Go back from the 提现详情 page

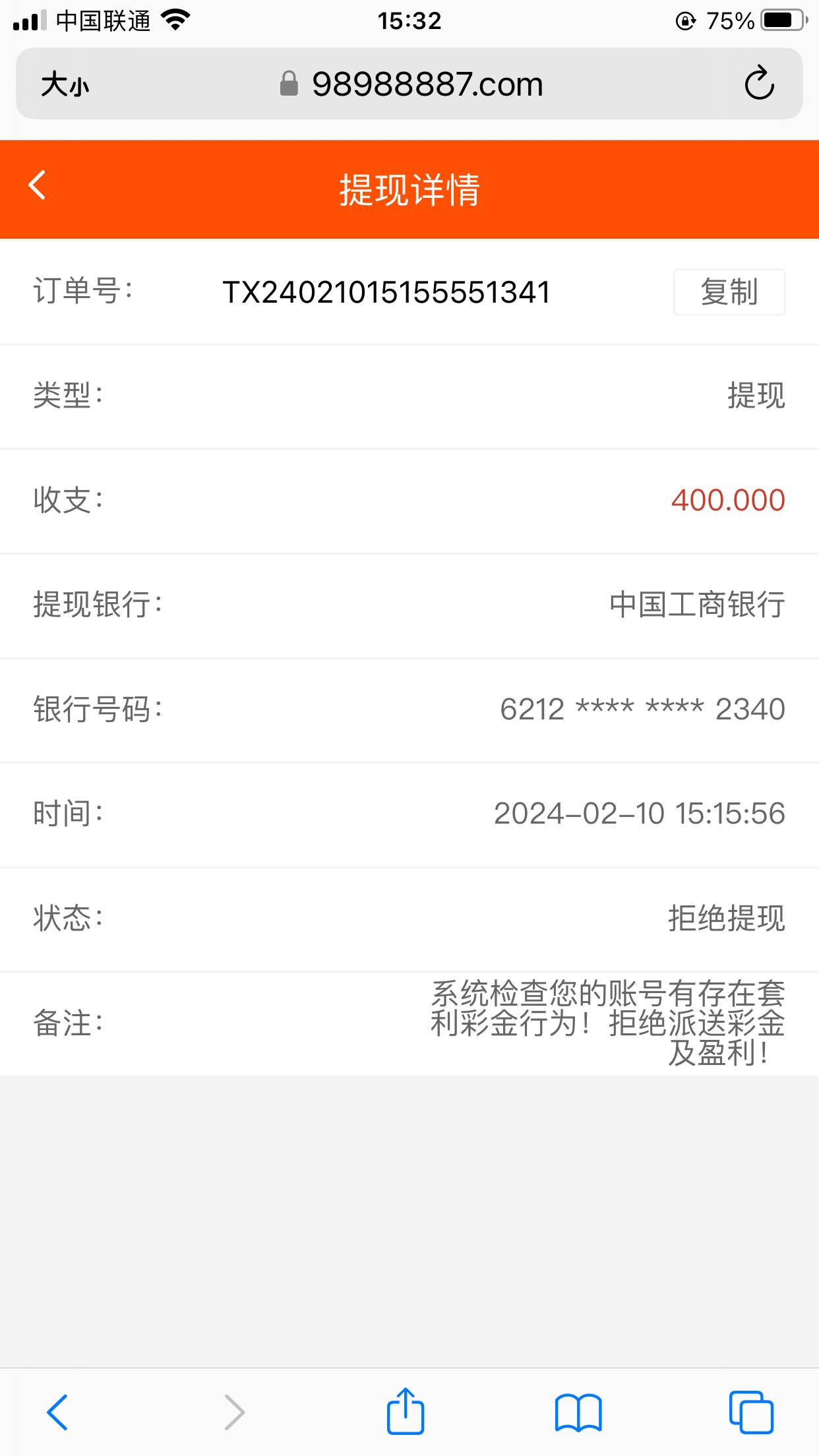coord(38,186)
